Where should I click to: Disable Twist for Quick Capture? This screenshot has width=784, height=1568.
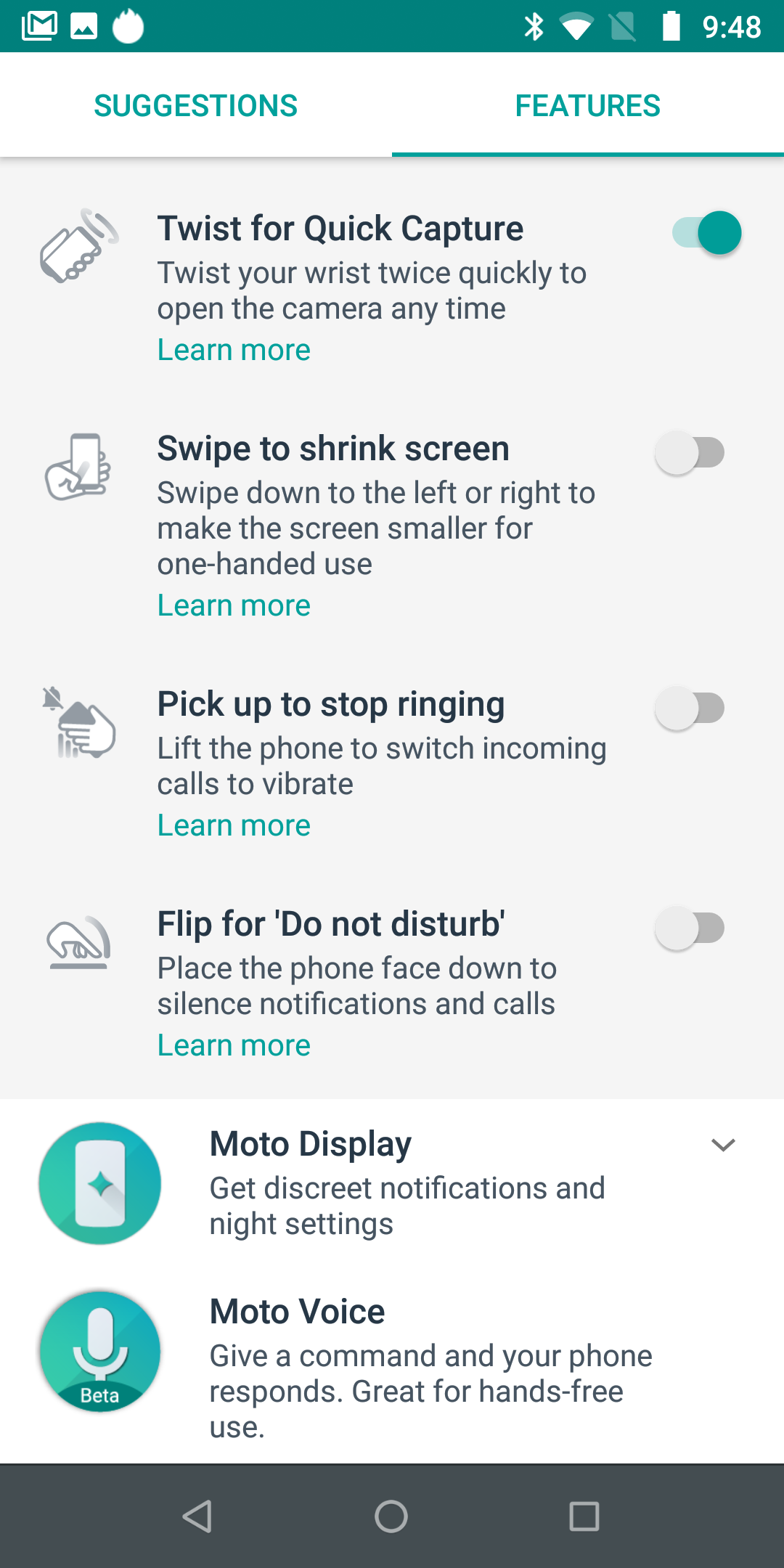(706, 233)
